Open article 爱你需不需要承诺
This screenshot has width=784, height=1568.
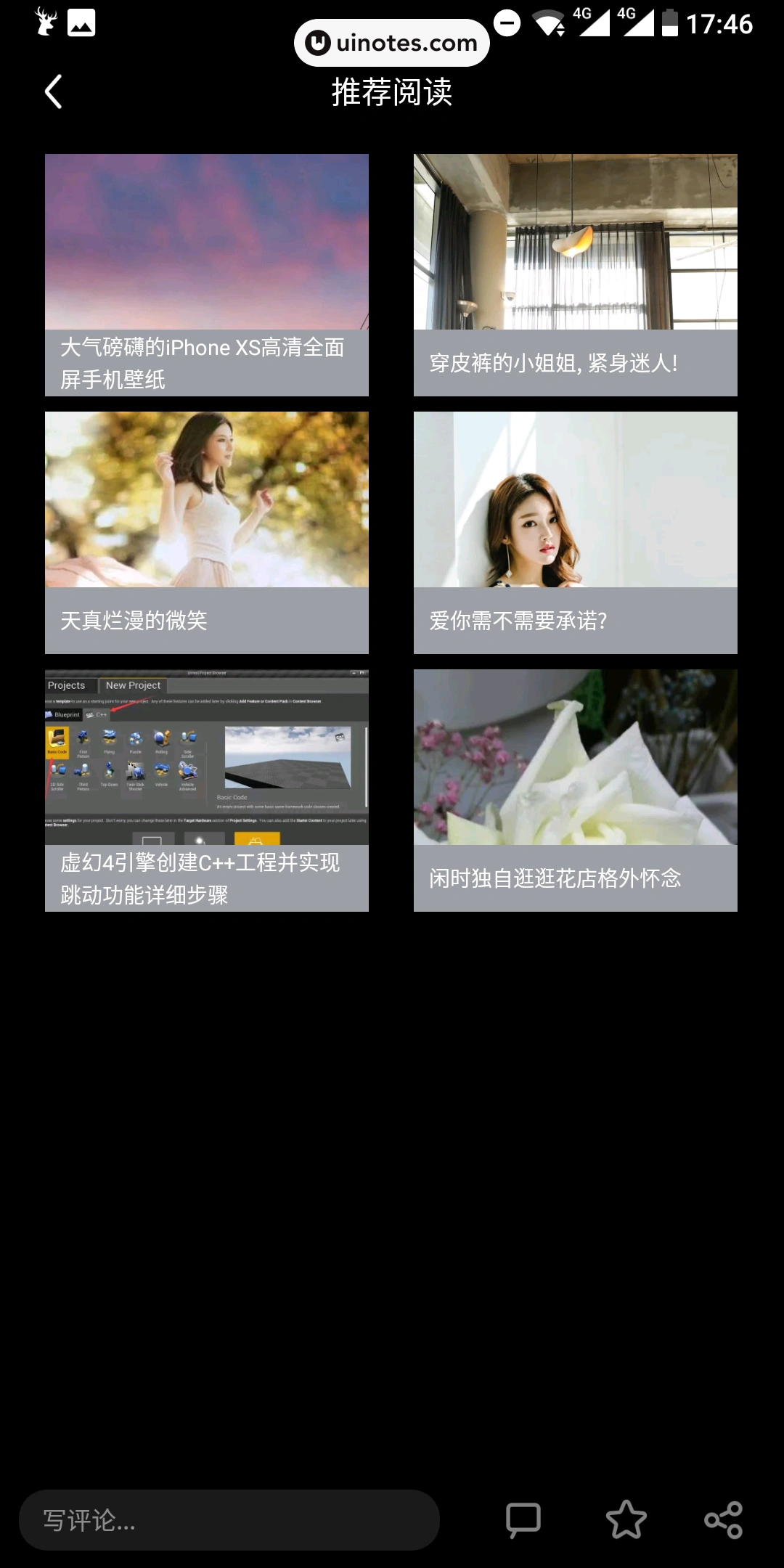pos(576,532)
